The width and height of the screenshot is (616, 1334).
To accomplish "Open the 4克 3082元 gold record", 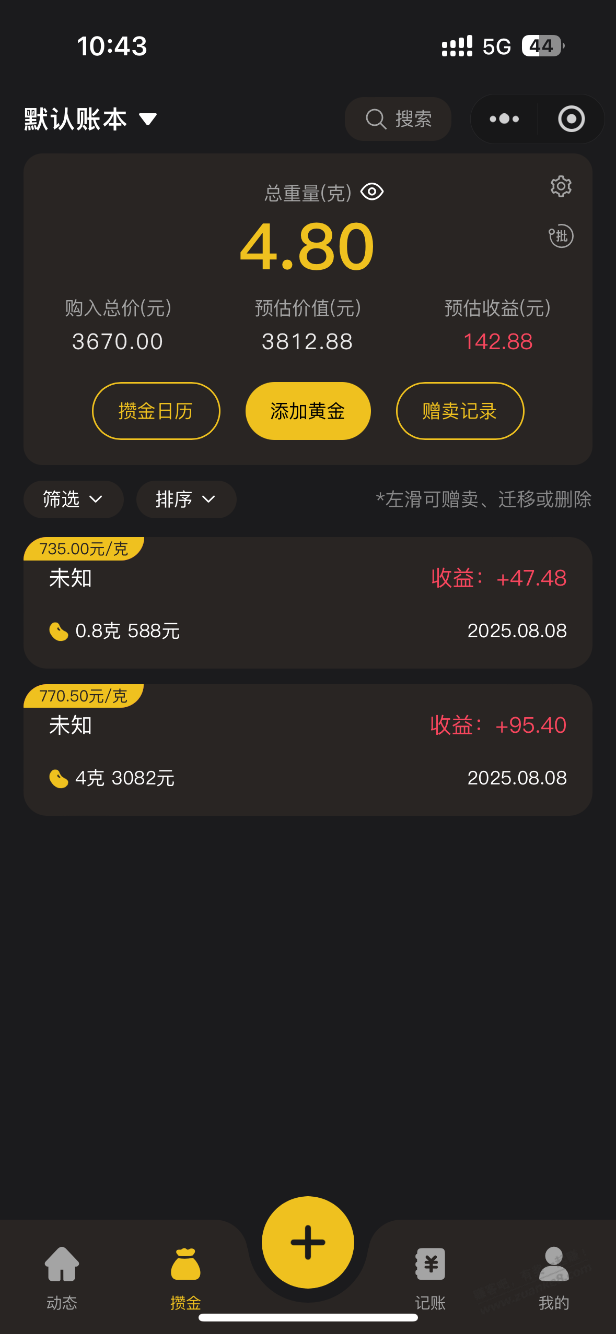I will [308, 751].
